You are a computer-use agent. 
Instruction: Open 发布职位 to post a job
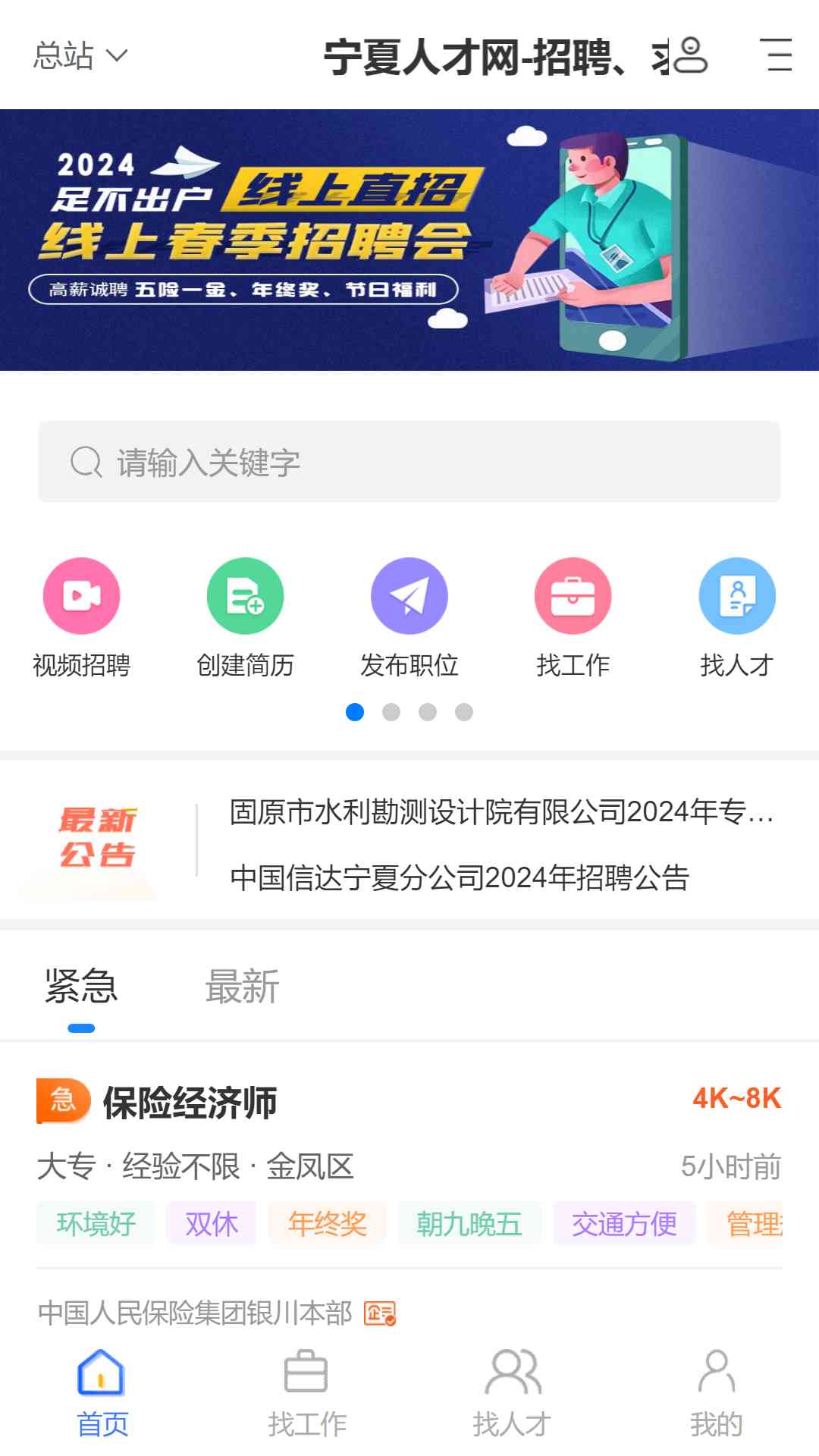409,596
